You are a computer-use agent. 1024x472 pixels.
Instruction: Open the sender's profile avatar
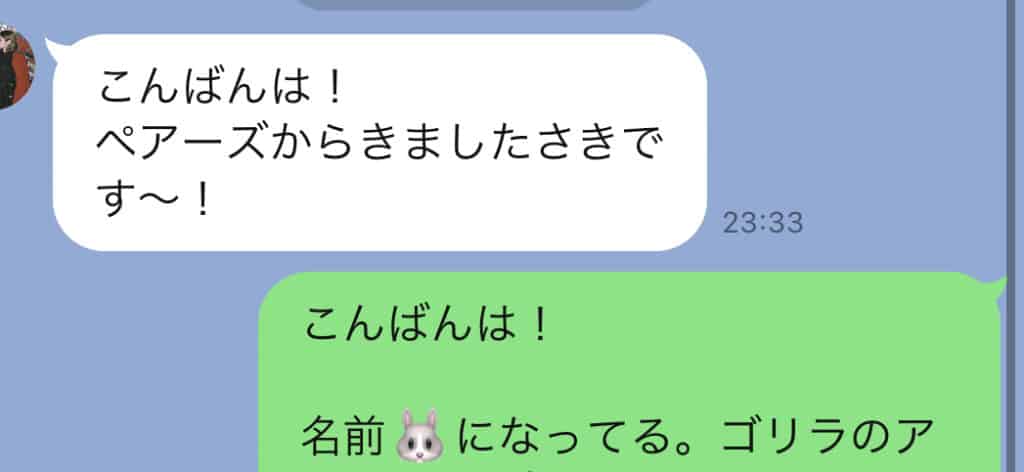(x=14, y=68)
